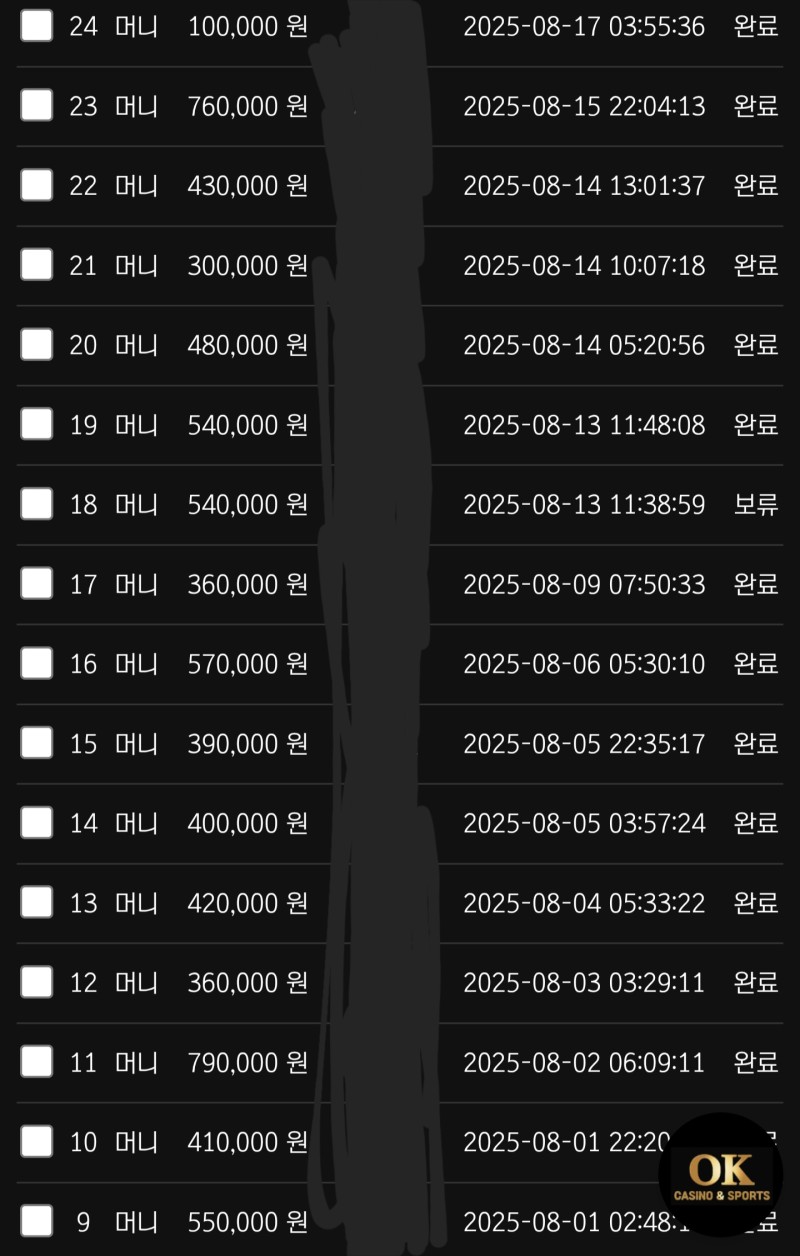Click the timestamp 2025-08-13 11:48:08

584,424
